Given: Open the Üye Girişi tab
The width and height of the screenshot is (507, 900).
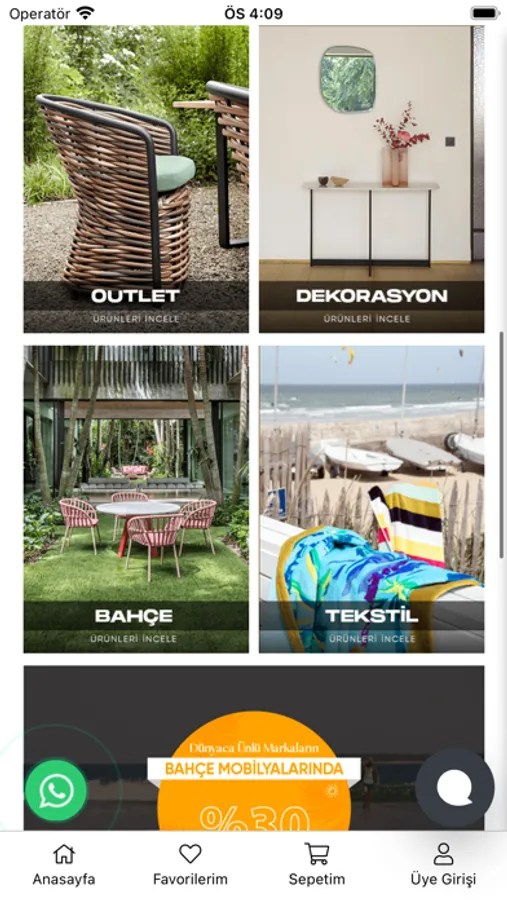Looking at the screenshot, I should pos(443,865).
